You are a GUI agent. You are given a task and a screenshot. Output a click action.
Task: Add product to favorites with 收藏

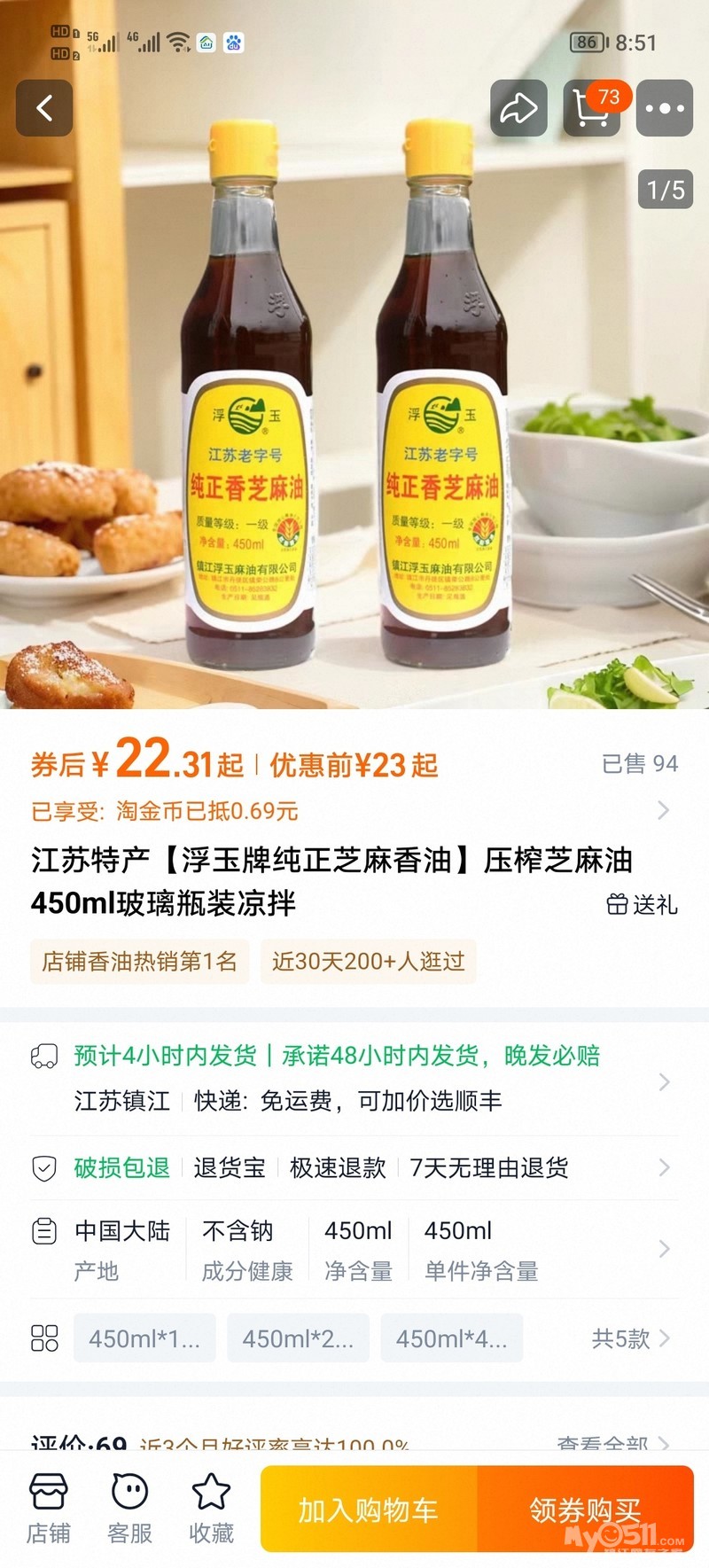point(211,1509)
